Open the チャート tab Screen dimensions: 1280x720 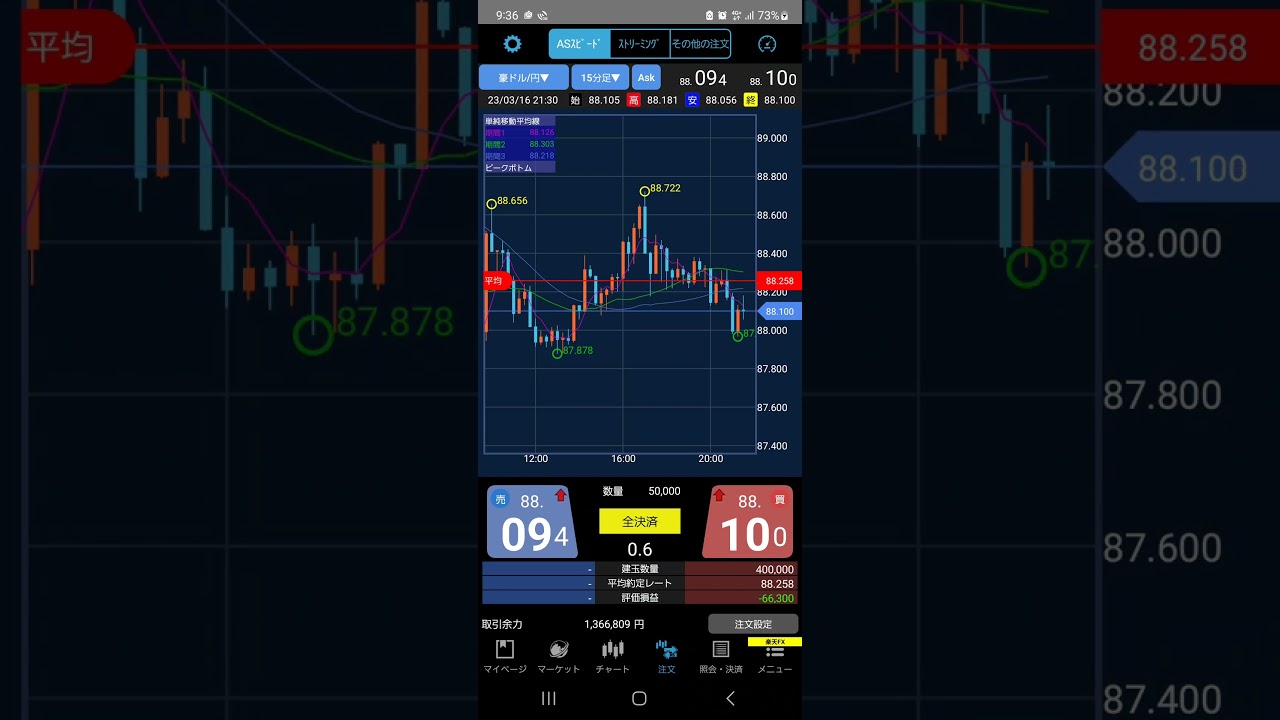click(613, 657)
